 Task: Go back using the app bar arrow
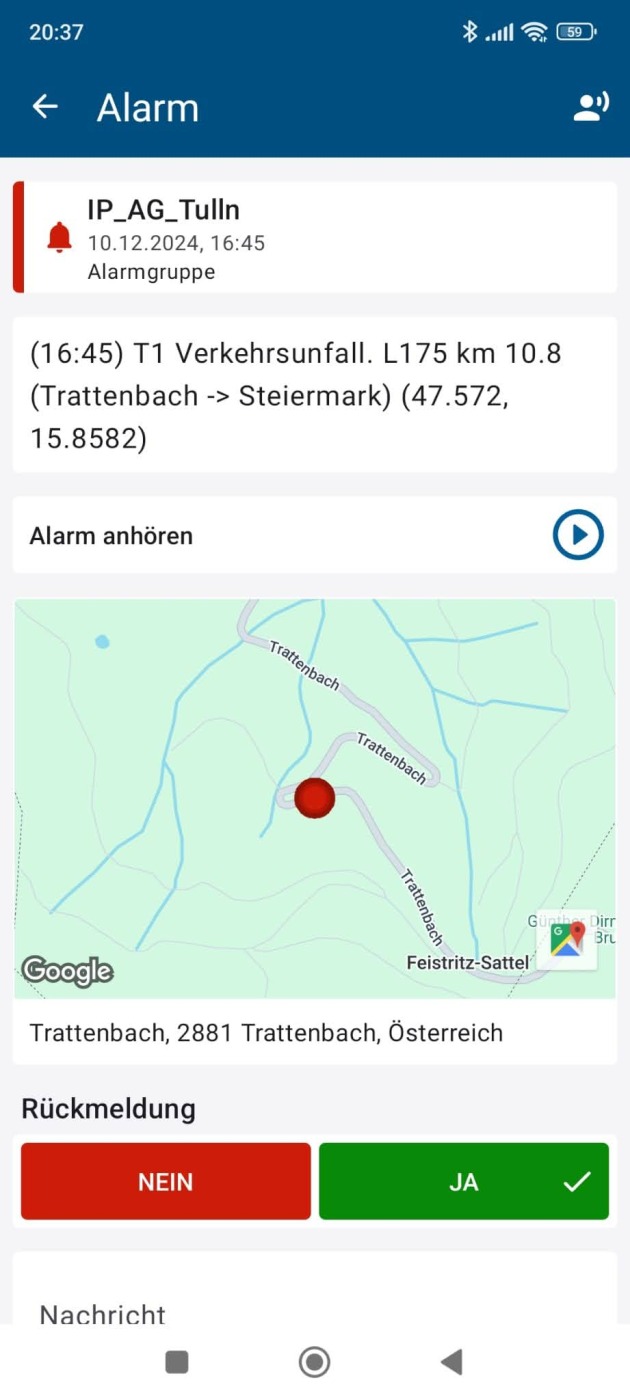(x=45, y=107)
